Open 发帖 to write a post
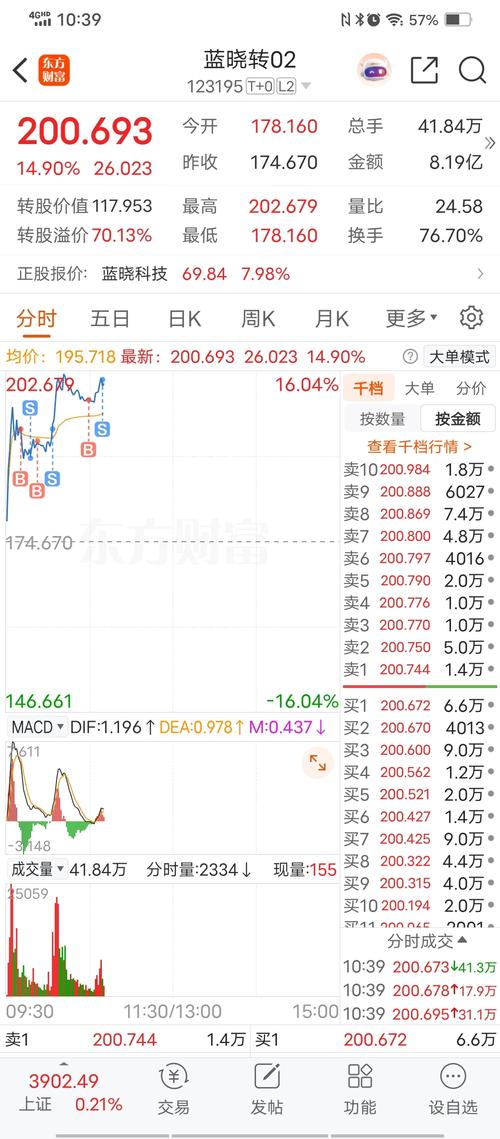The height and width of the screenshot is (1139, 500). click(x=267, y=1091)
